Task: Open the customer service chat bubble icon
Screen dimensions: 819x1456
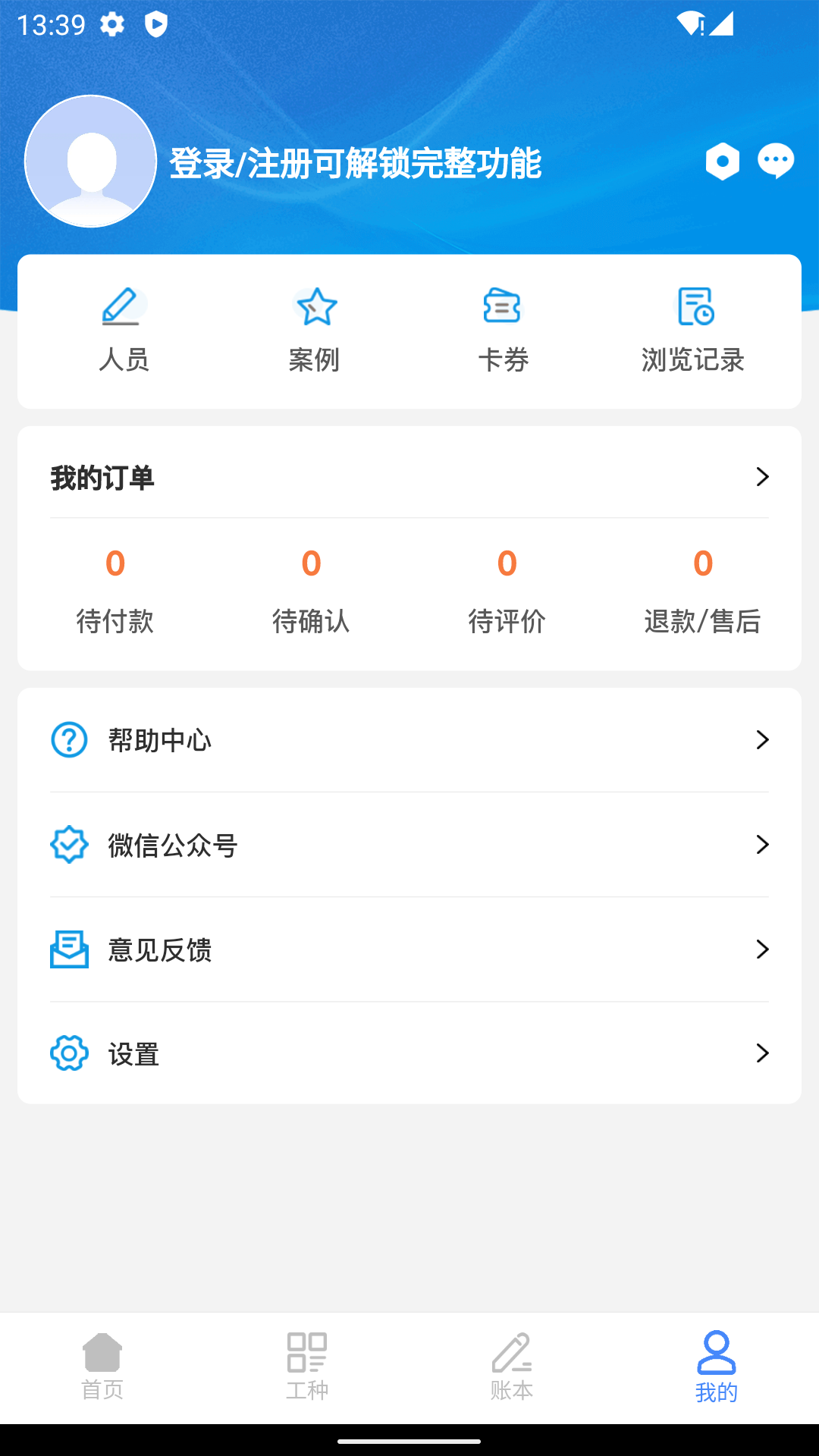Action: (775, 162)
